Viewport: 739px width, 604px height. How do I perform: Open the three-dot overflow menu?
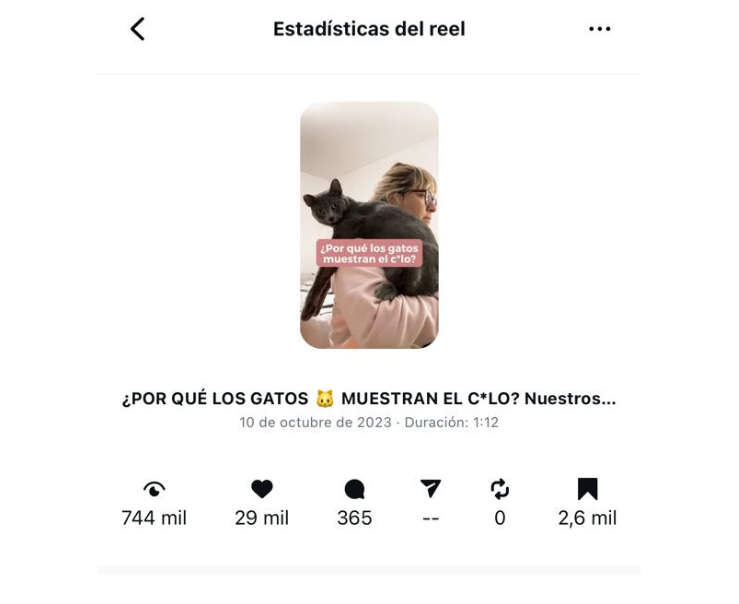coord(599,29)
